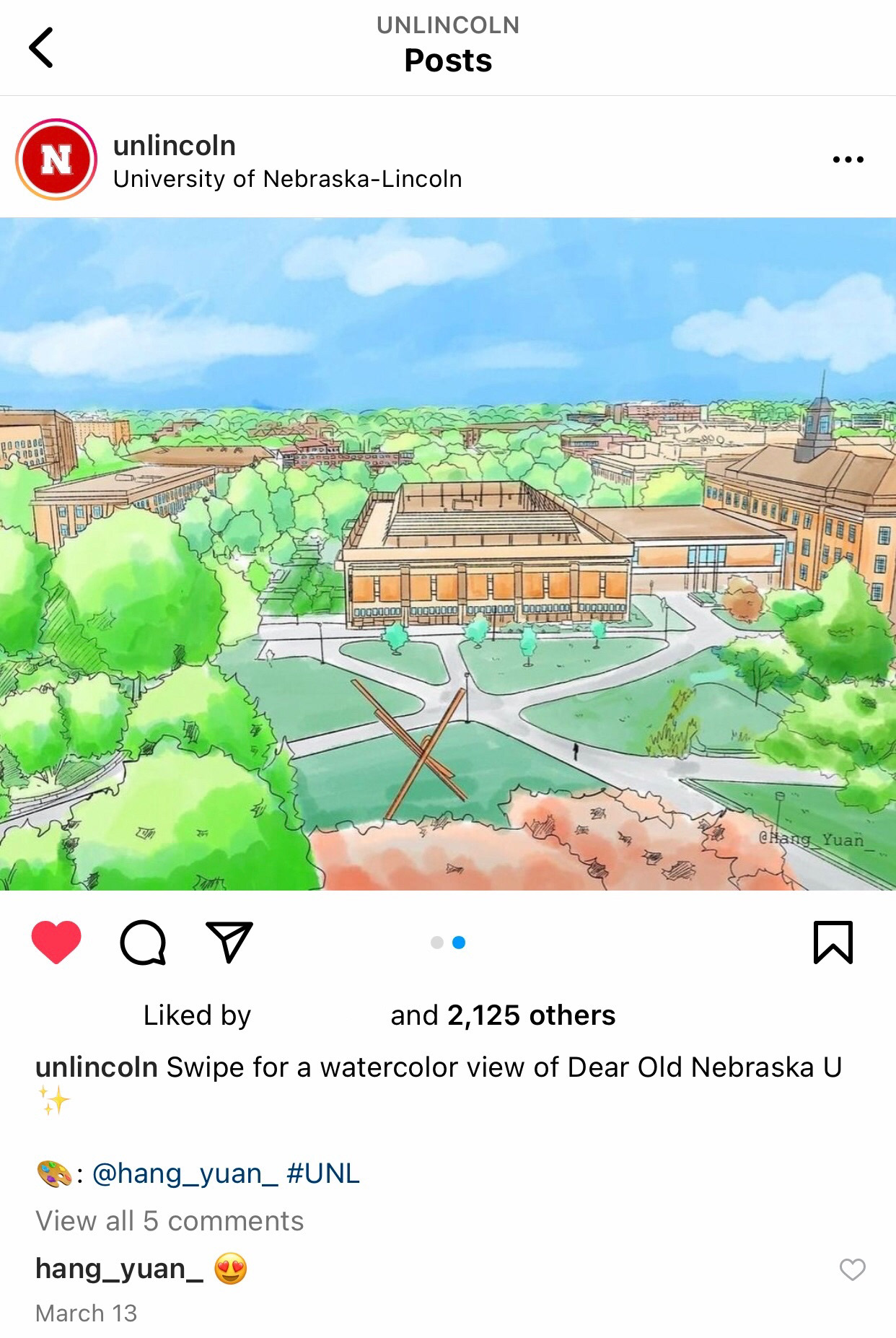Open the unlincoln profile picture
The image size is (896, 1338).
click(56, 159)
